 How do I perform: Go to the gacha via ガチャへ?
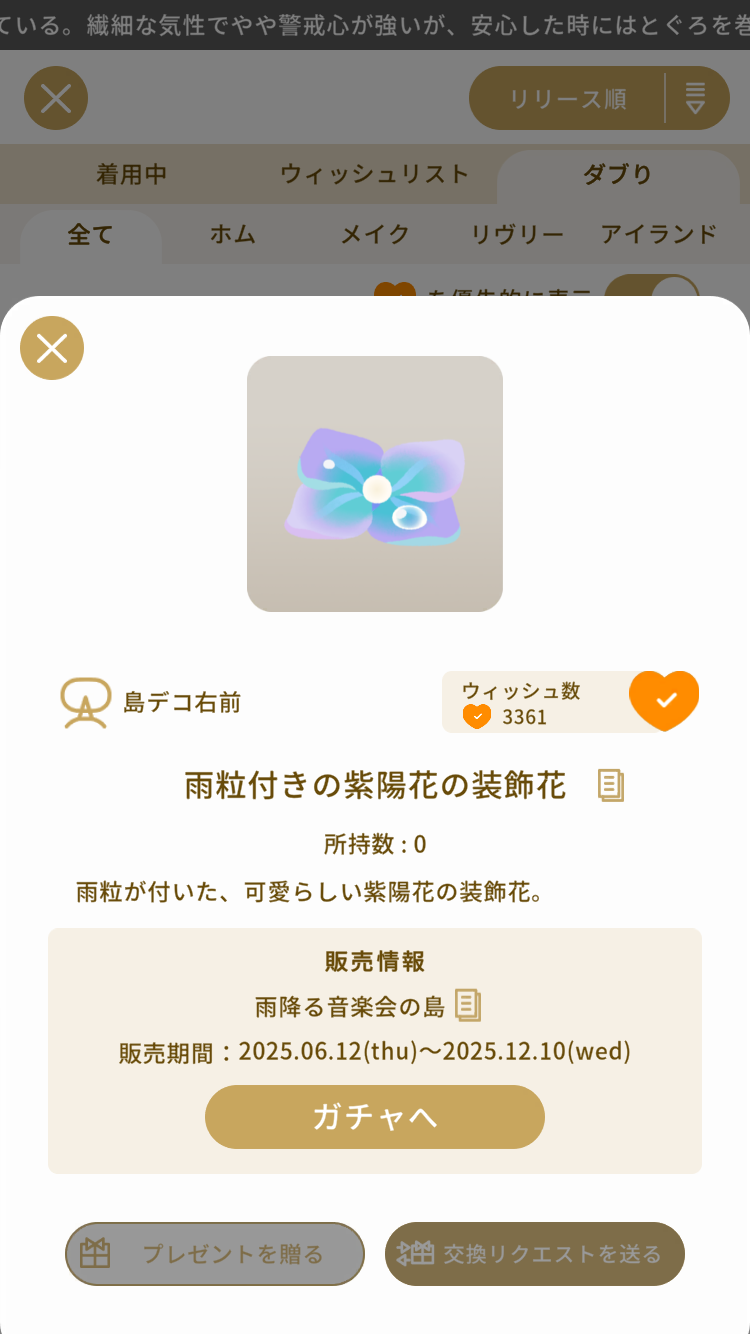coord(375,1117)
